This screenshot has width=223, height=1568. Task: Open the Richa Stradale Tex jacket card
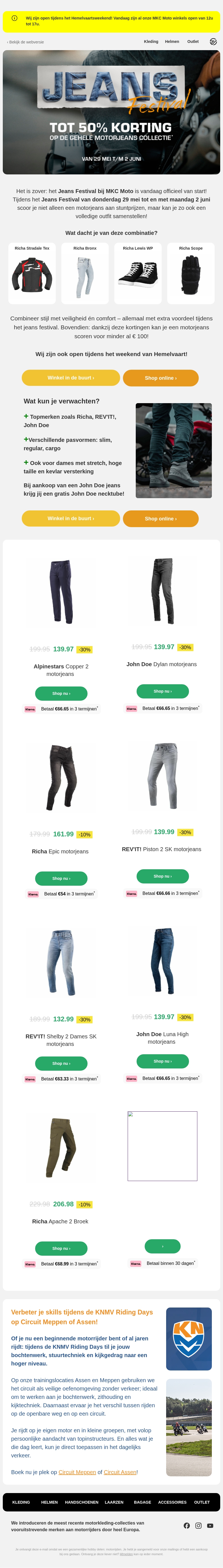pyautogui.click(x=32, y=273)
